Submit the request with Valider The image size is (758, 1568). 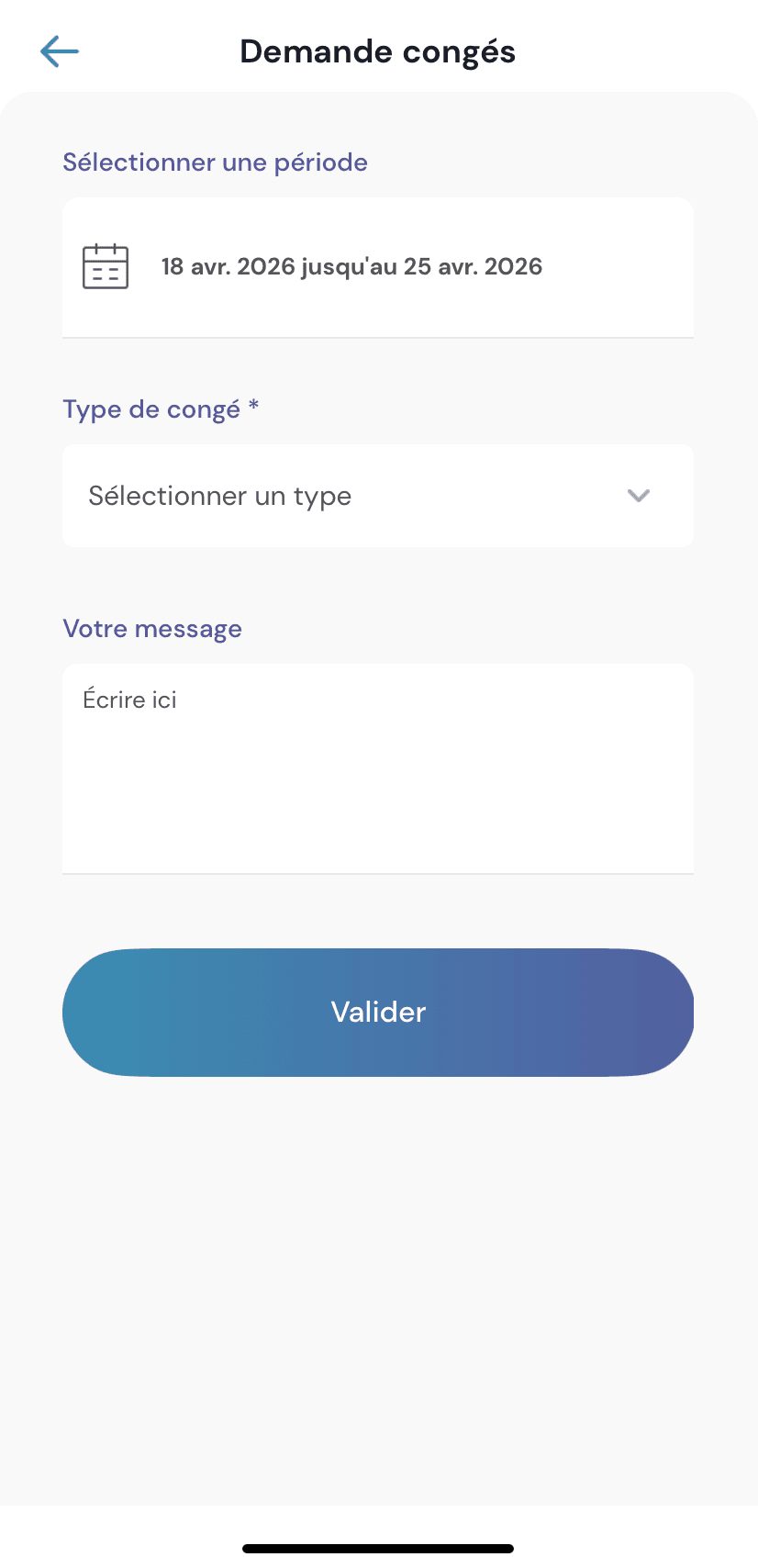click(x=377, y=1012)
